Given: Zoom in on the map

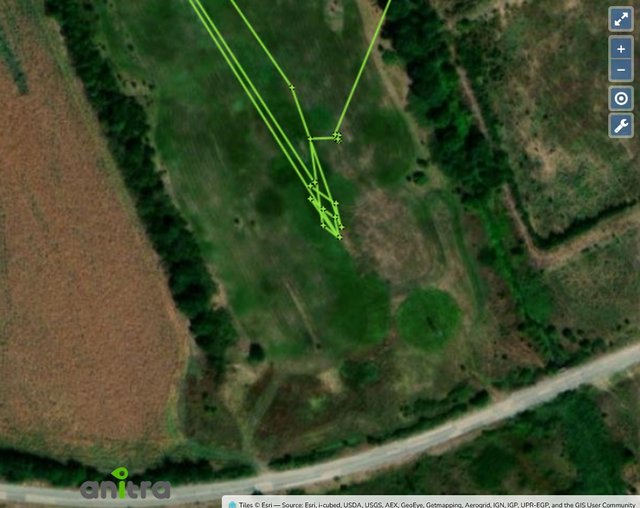Looking at the screenshot, I should (621, 49).
